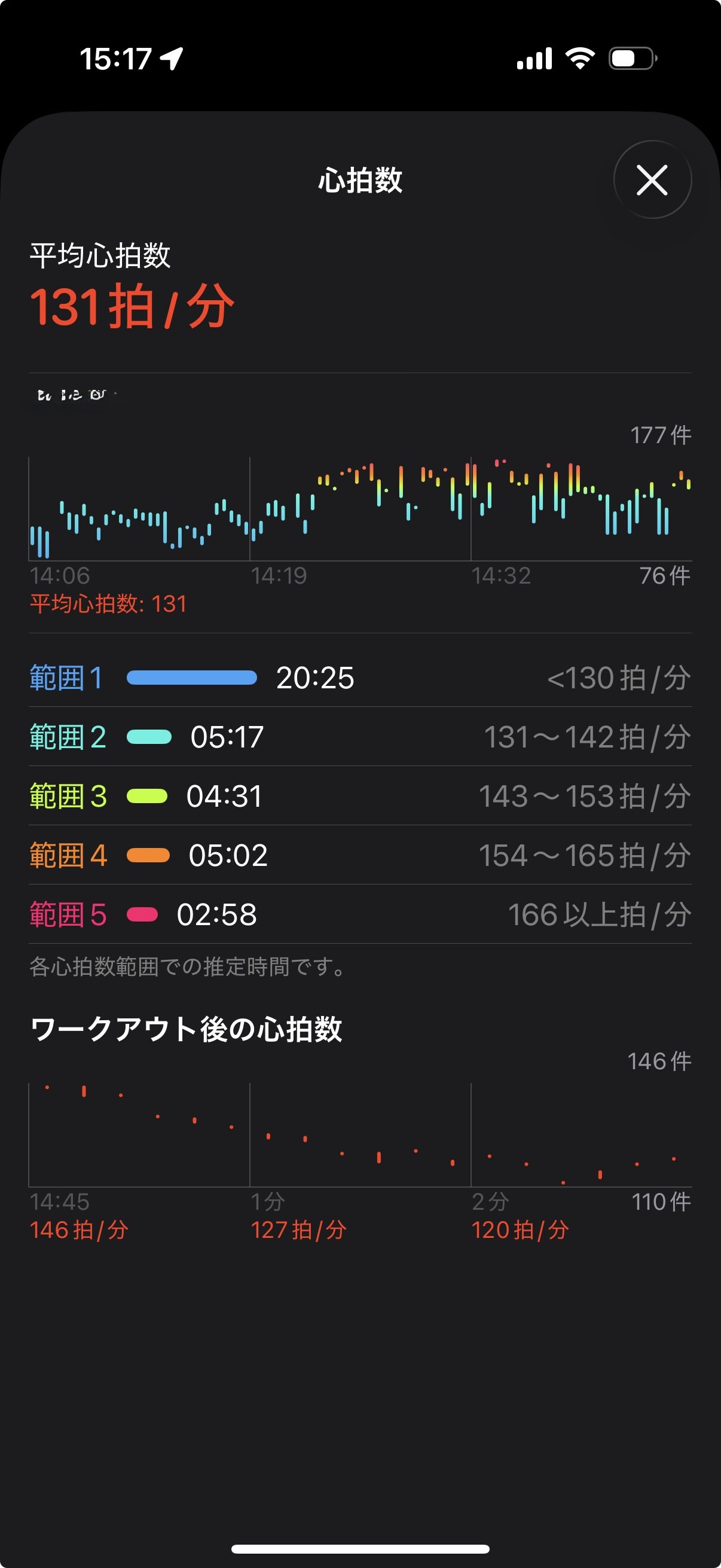
Task: Close the 心拍数 heart rate sheet
Action: [x=652, y=179]
